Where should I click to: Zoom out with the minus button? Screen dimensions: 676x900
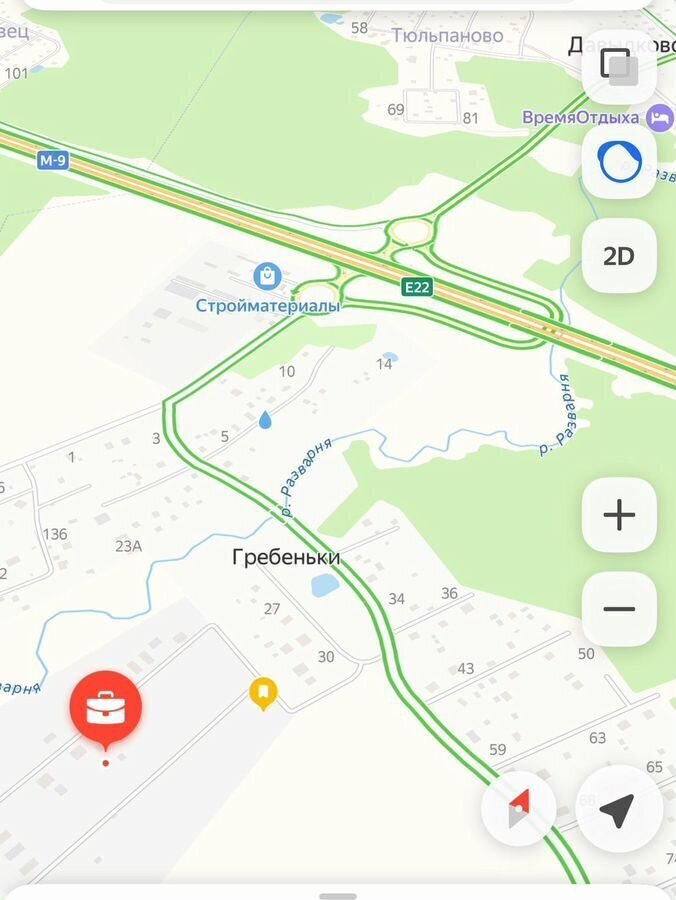(619, 609)
